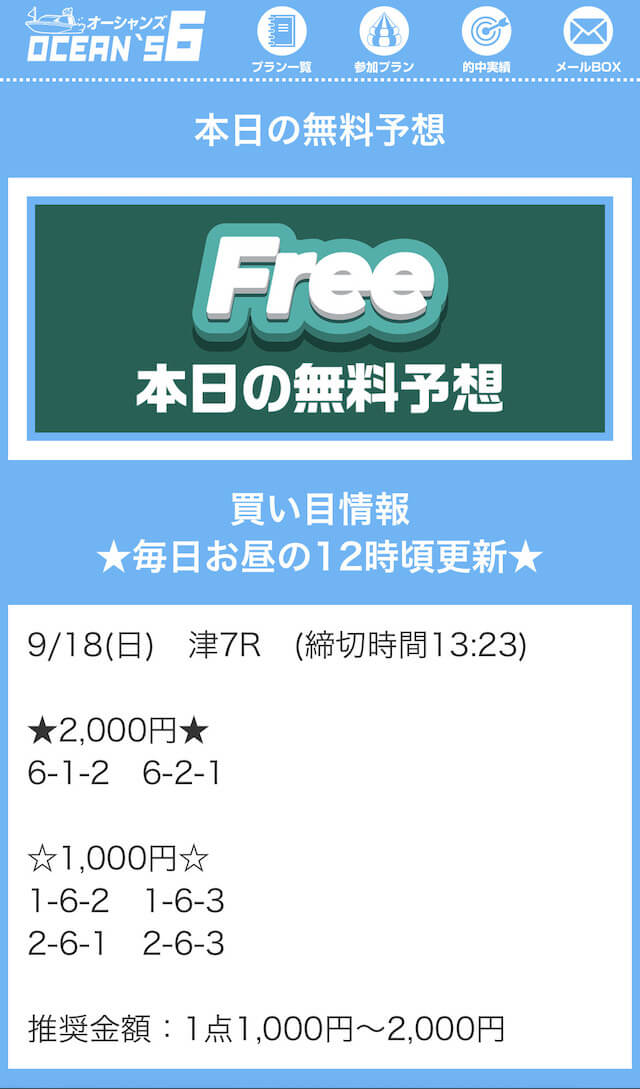Screen dimensions: 640x1089
Task: Go to 参加プラン page
Action: [384, 40]
